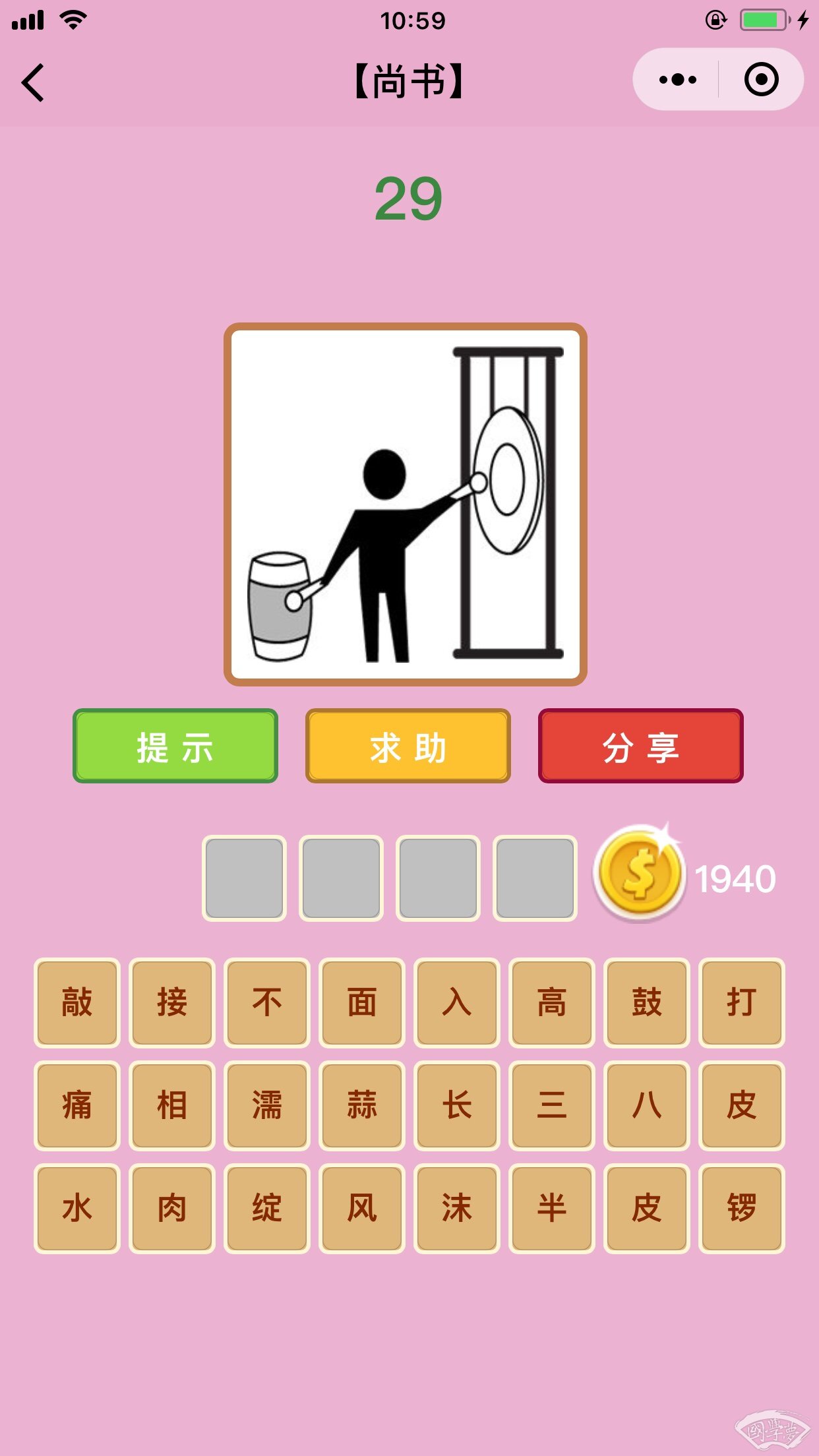This screenshot has height=1456, width=819.
Task: Open the three-dot mini program menu
Action: coord(677,80)
